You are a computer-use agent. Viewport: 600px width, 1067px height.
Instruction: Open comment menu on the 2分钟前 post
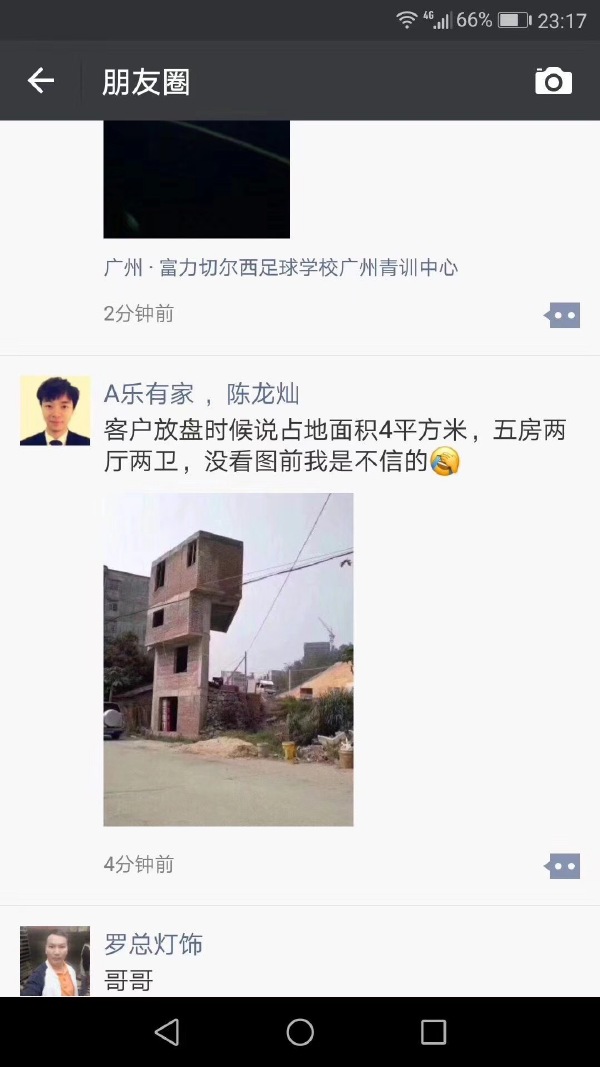[562, 316]
